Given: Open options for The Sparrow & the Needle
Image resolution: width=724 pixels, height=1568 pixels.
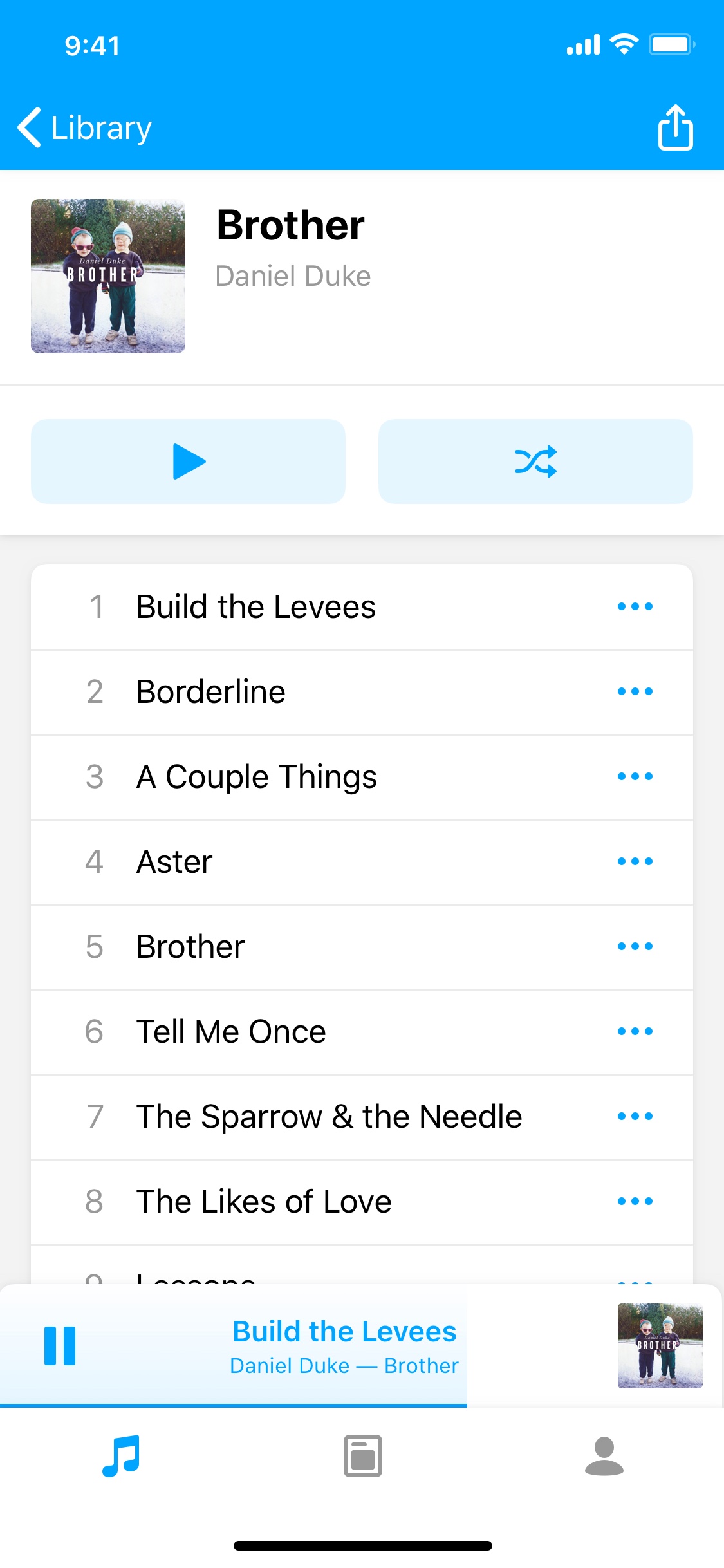Looking at the screenshot, I should pos(635,1116).
